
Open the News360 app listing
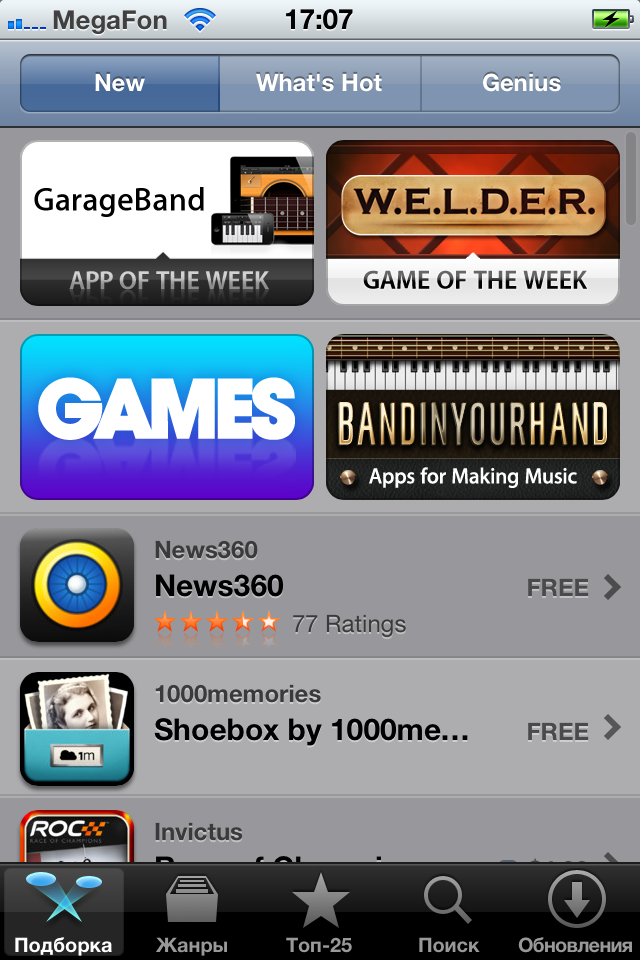pos(320,586)
